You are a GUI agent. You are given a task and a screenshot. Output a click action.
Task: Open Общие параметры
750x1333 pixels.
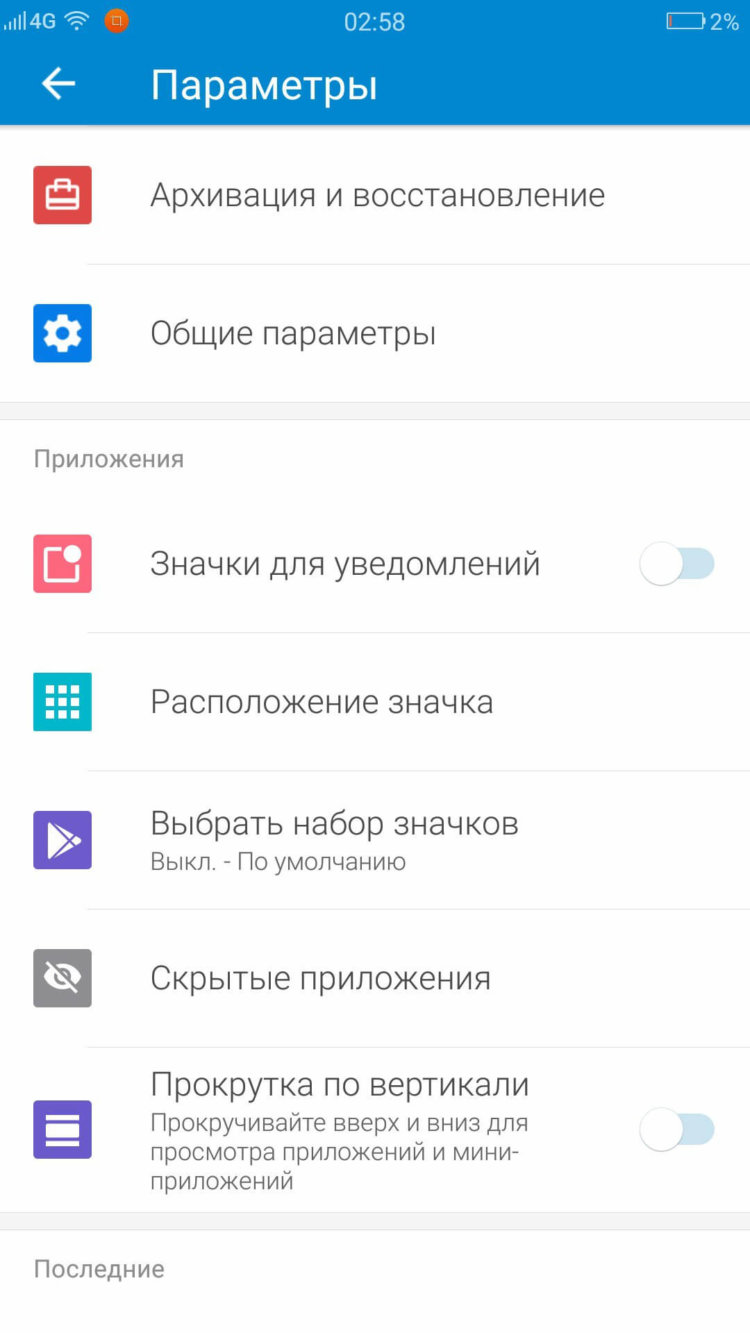[292, 332]
